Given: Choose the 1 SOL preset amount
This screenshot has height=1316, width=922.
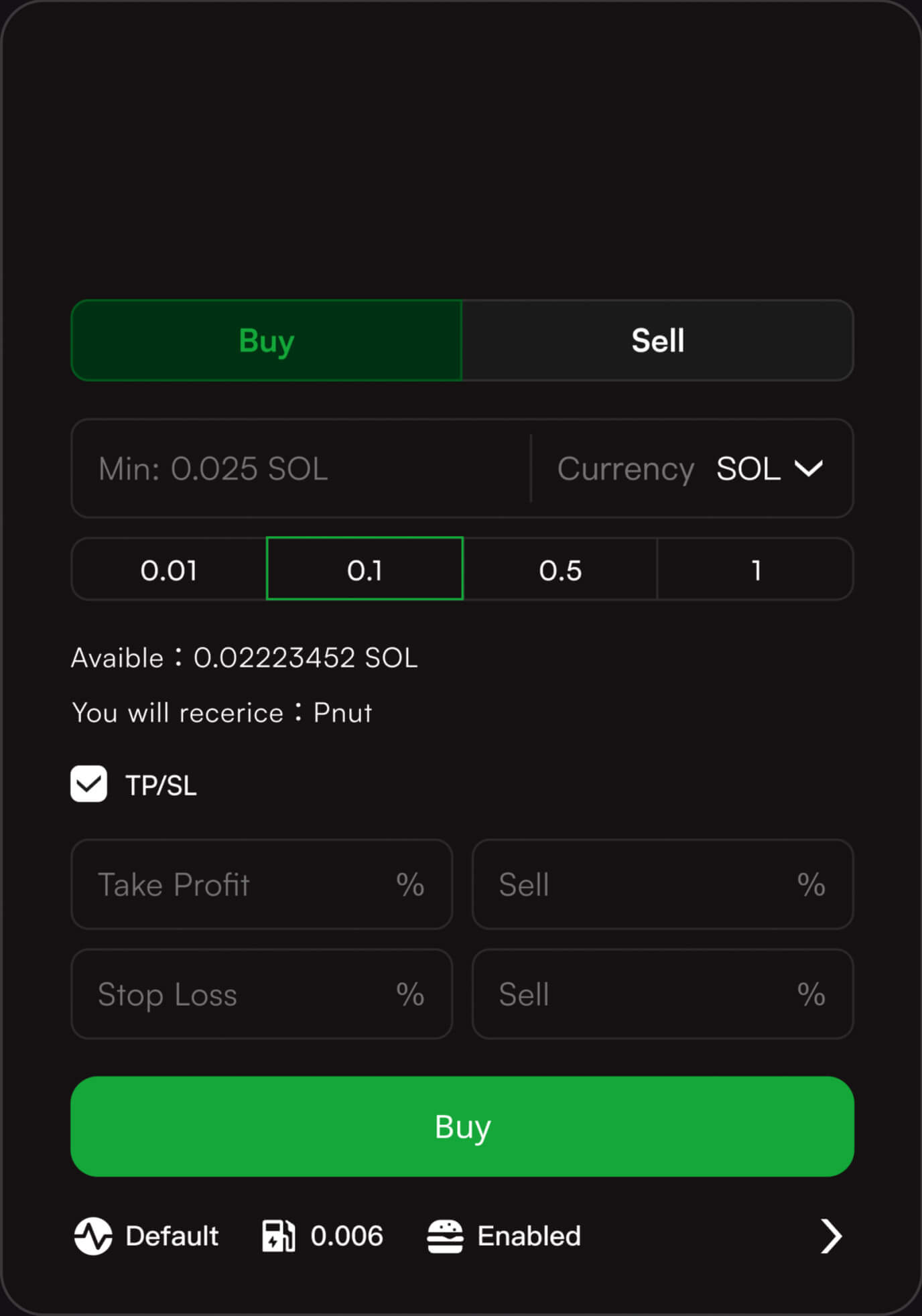Looking at the screenshot, I should [x=756, y=570].
